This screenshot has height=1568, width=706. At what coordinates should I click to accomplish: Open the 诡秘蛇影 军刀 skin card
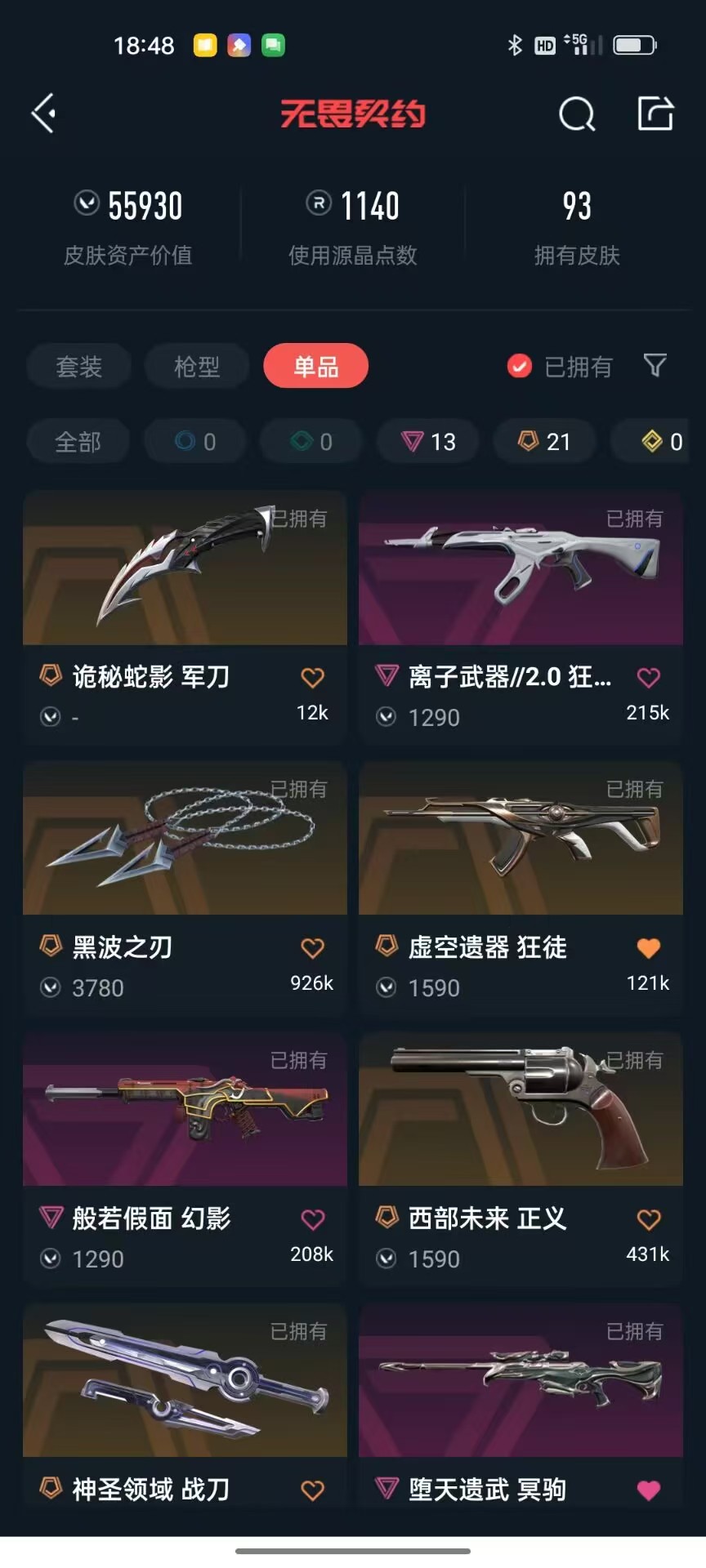tap(185, 618)
